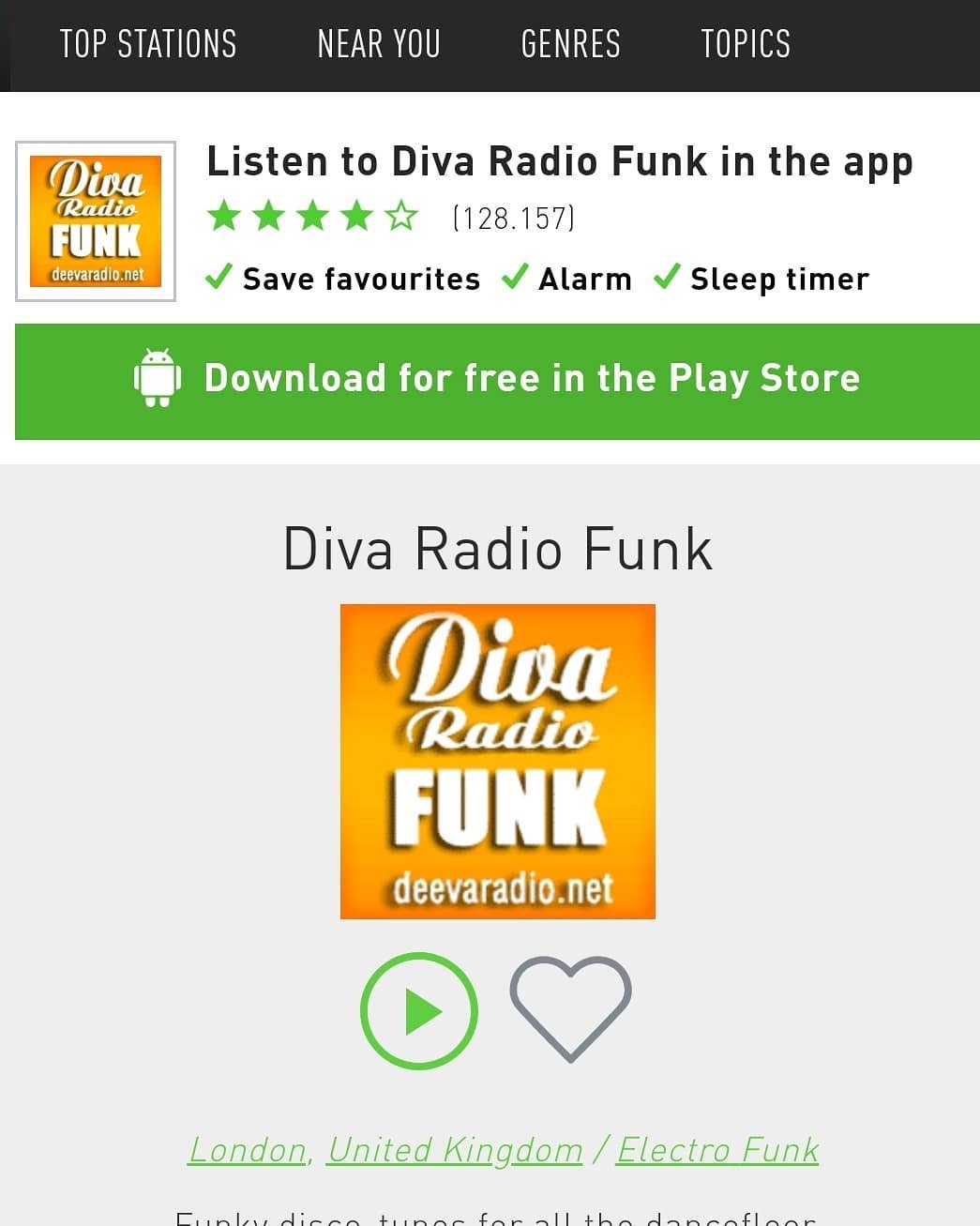Switch to Near You

pyautogui.click(x=379, y=44)
